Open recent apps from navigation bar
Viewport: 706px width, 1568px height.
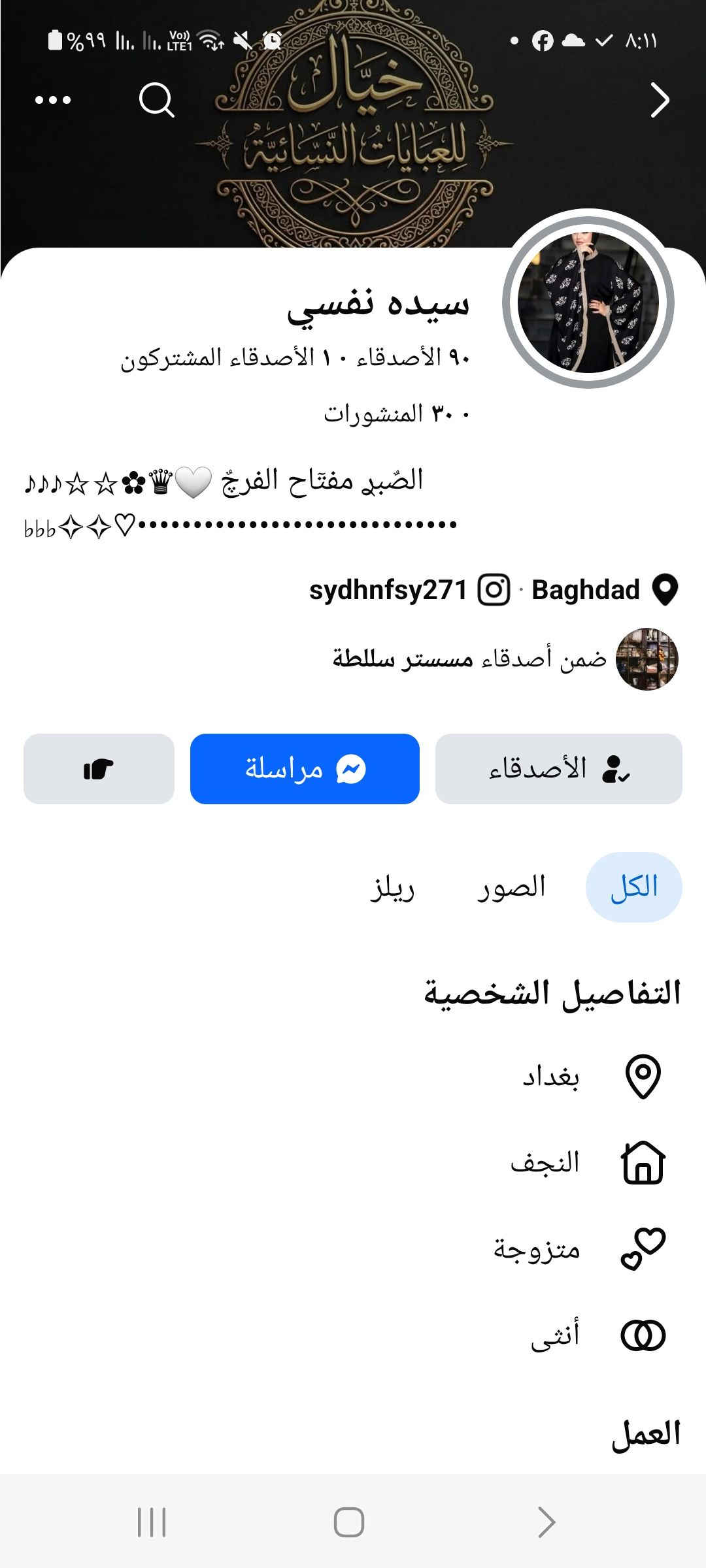pyautogui.click(x=152, y=1522)
